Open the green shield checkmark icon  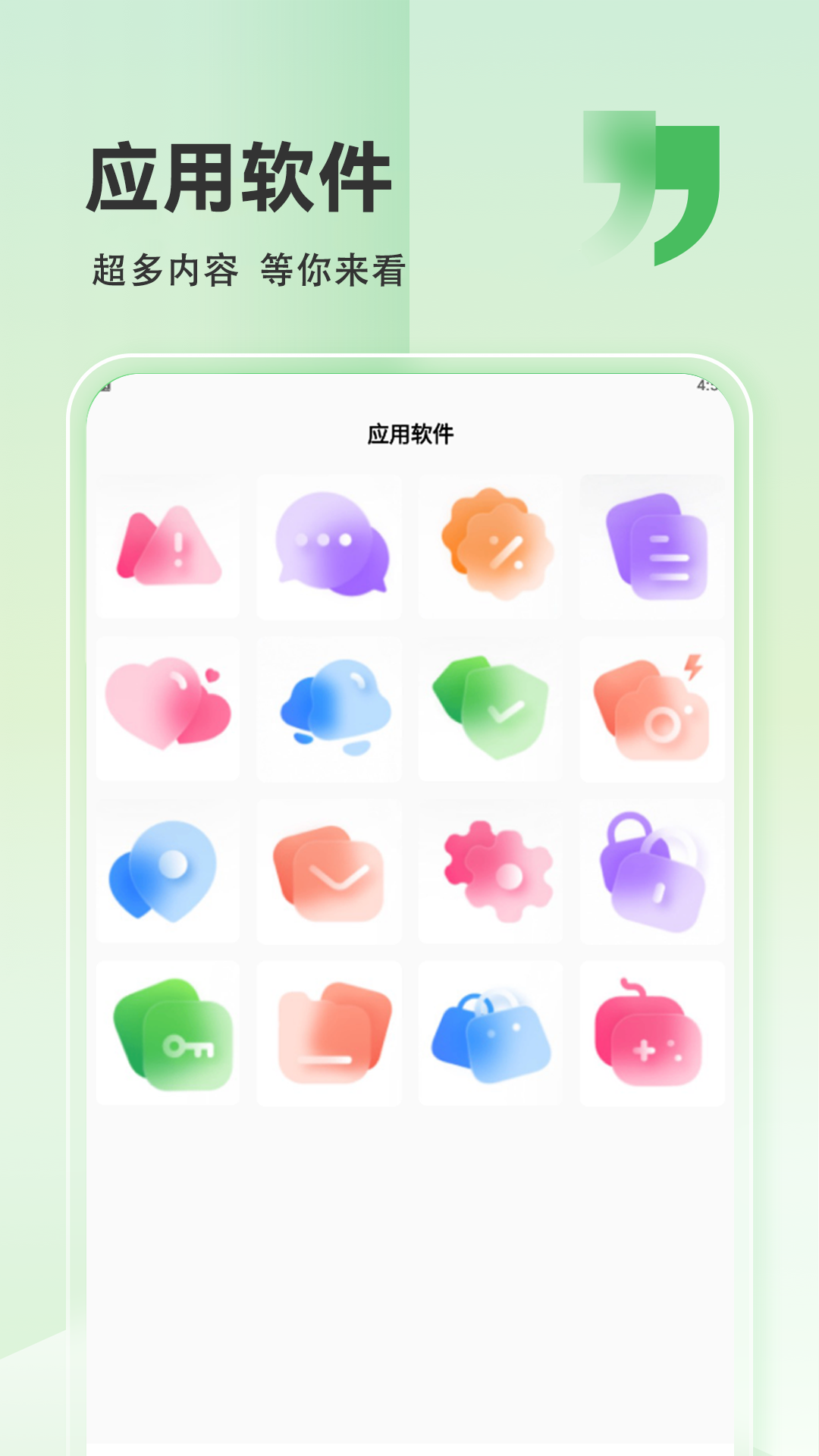[x=491, y=709]
